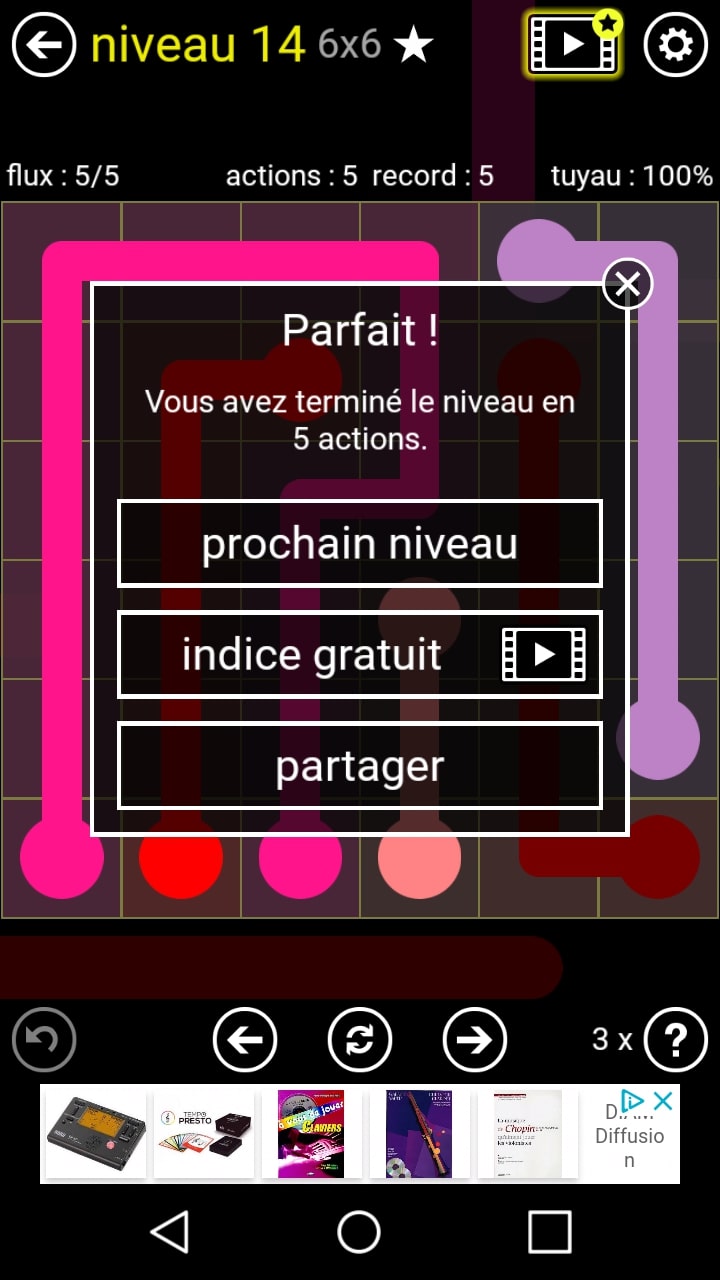Undo the last action

coord(44,1039)
